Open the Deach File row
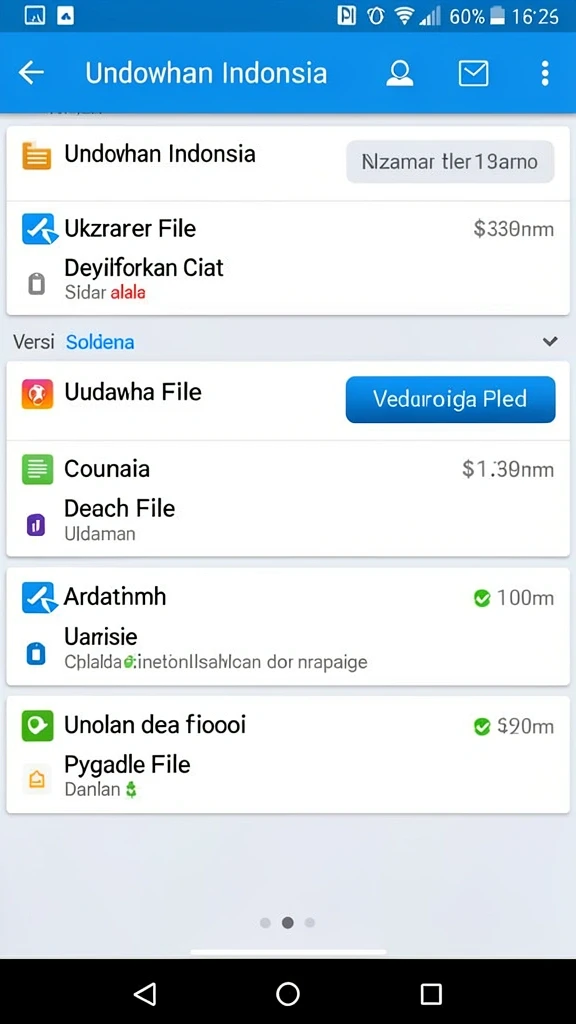This screenshot has height=1024, width=576. (288, 519)
